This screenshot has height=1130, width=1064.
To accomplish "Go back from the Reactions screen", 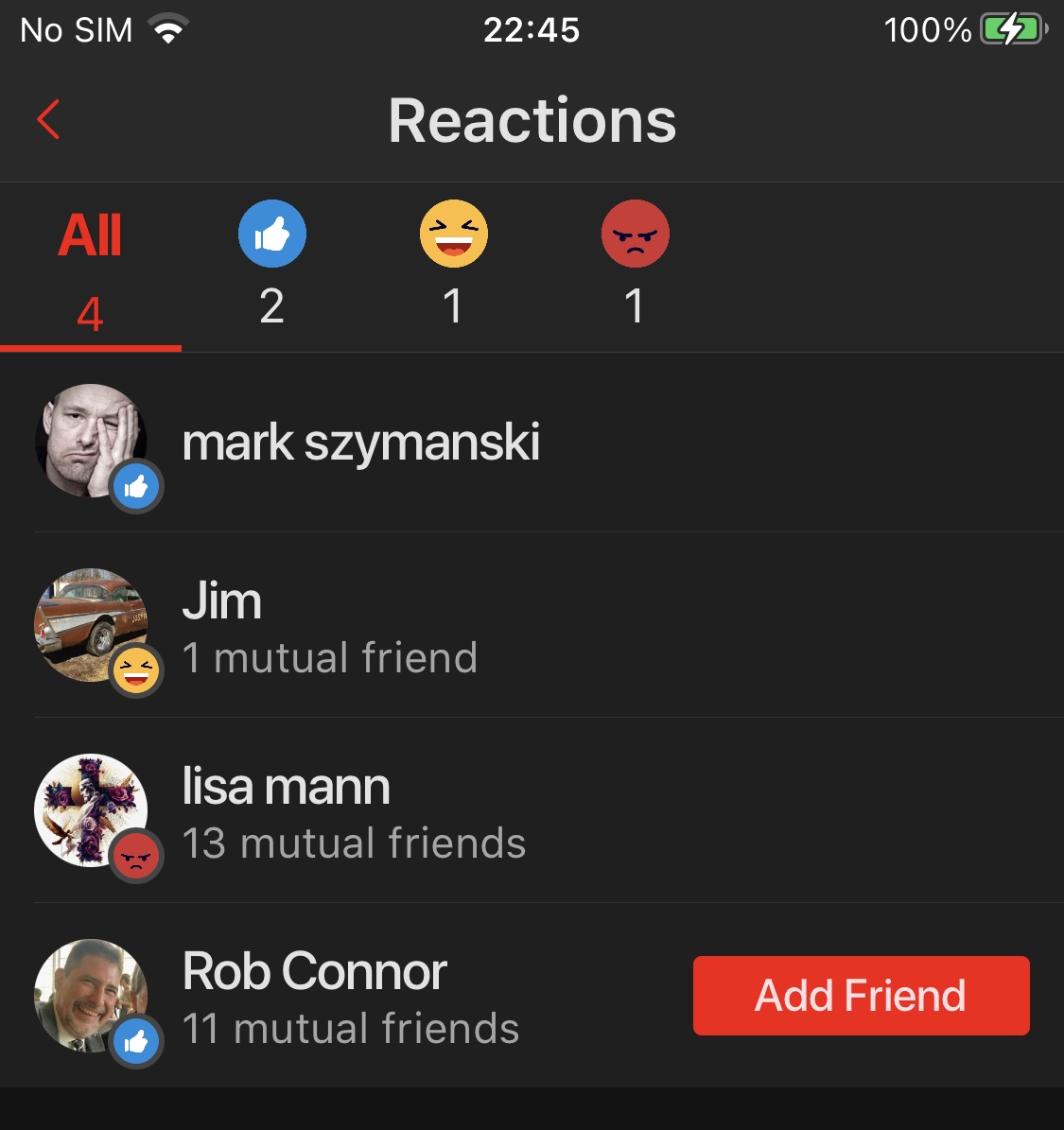I will (x=49, y=120).
